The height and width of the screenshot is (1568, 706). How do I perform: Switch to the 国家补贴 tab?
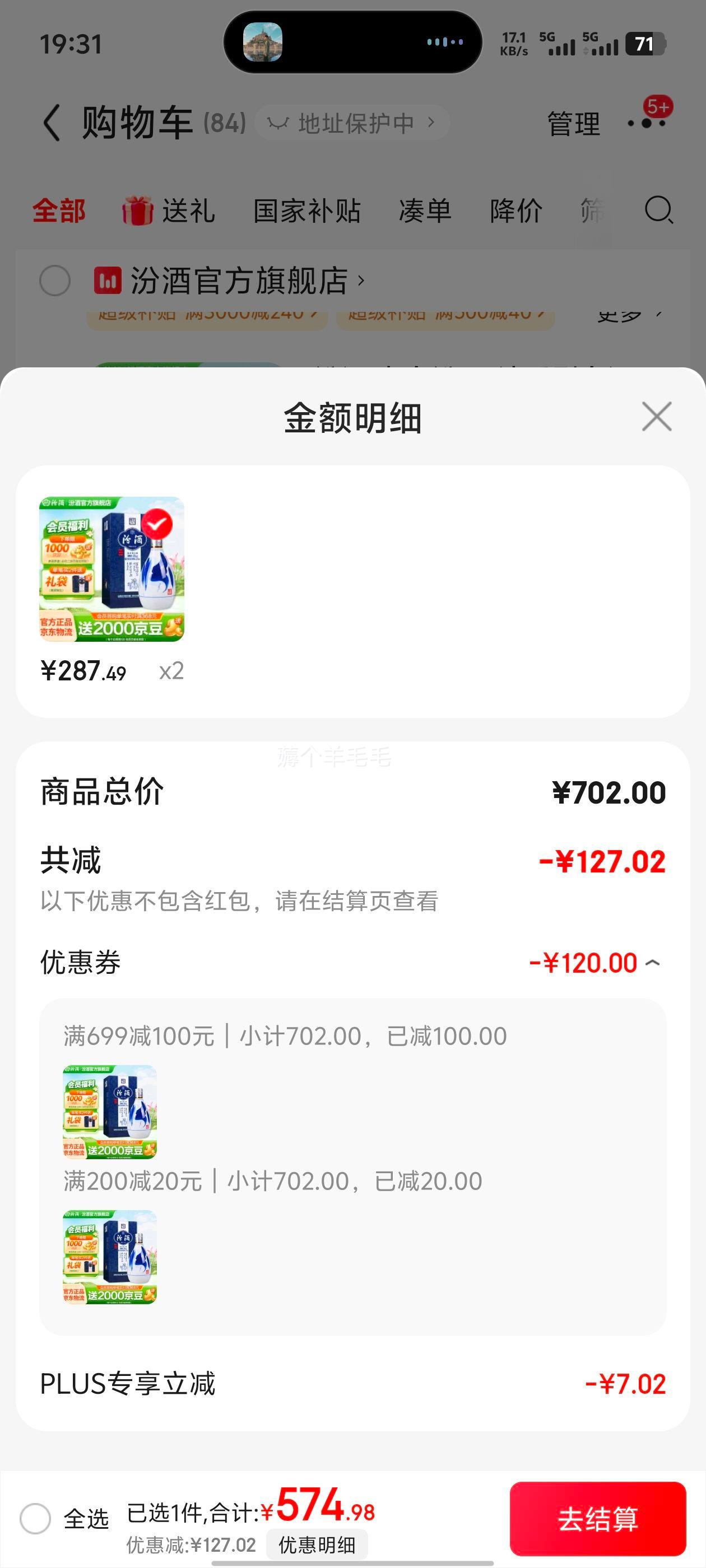[x=307, y=212]
